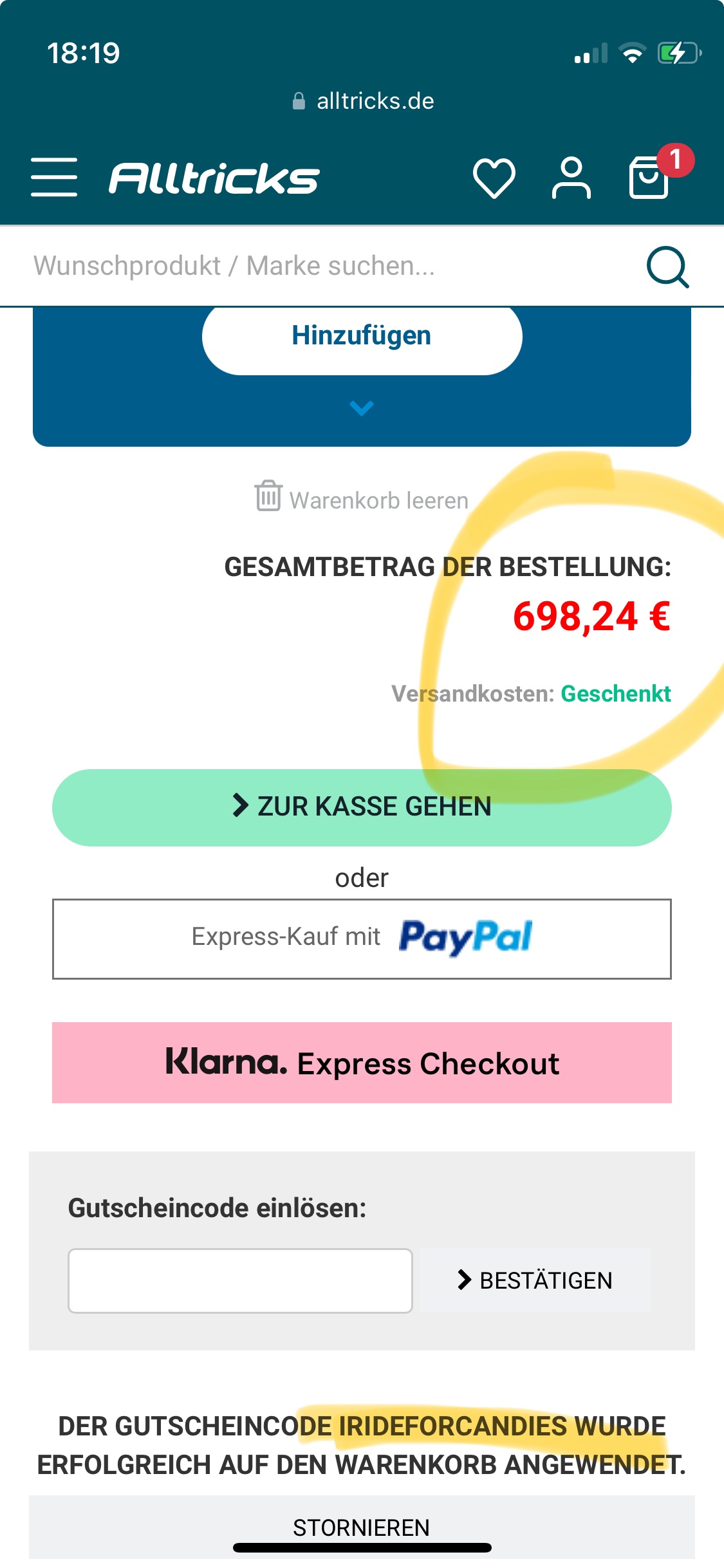This screenshot has width=724, height=1568.
Task: Expand the blue panel's down chevron
Action: (362, 408)
